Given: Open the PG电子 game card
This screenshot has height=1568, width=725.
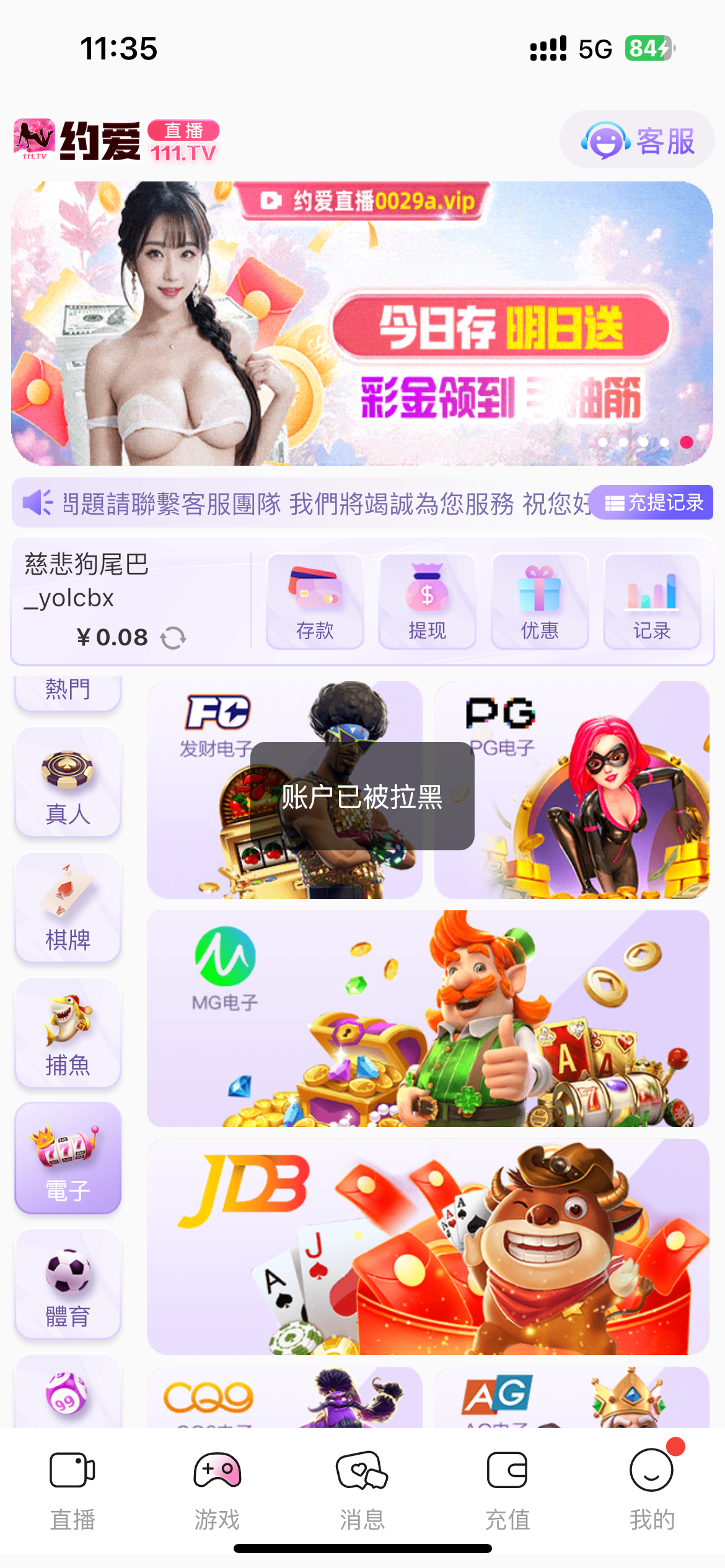Looking at the screenshot, I should click(571, 790).
